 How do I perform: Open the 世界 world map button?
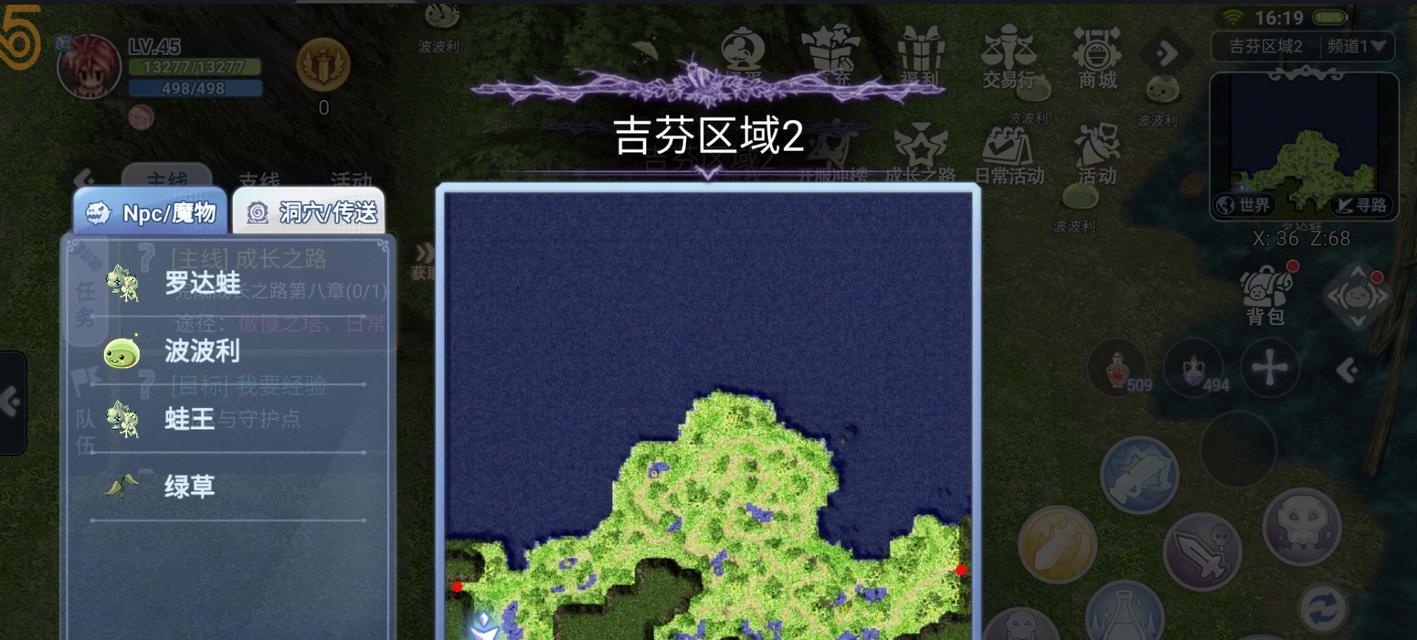(1245, 205)
